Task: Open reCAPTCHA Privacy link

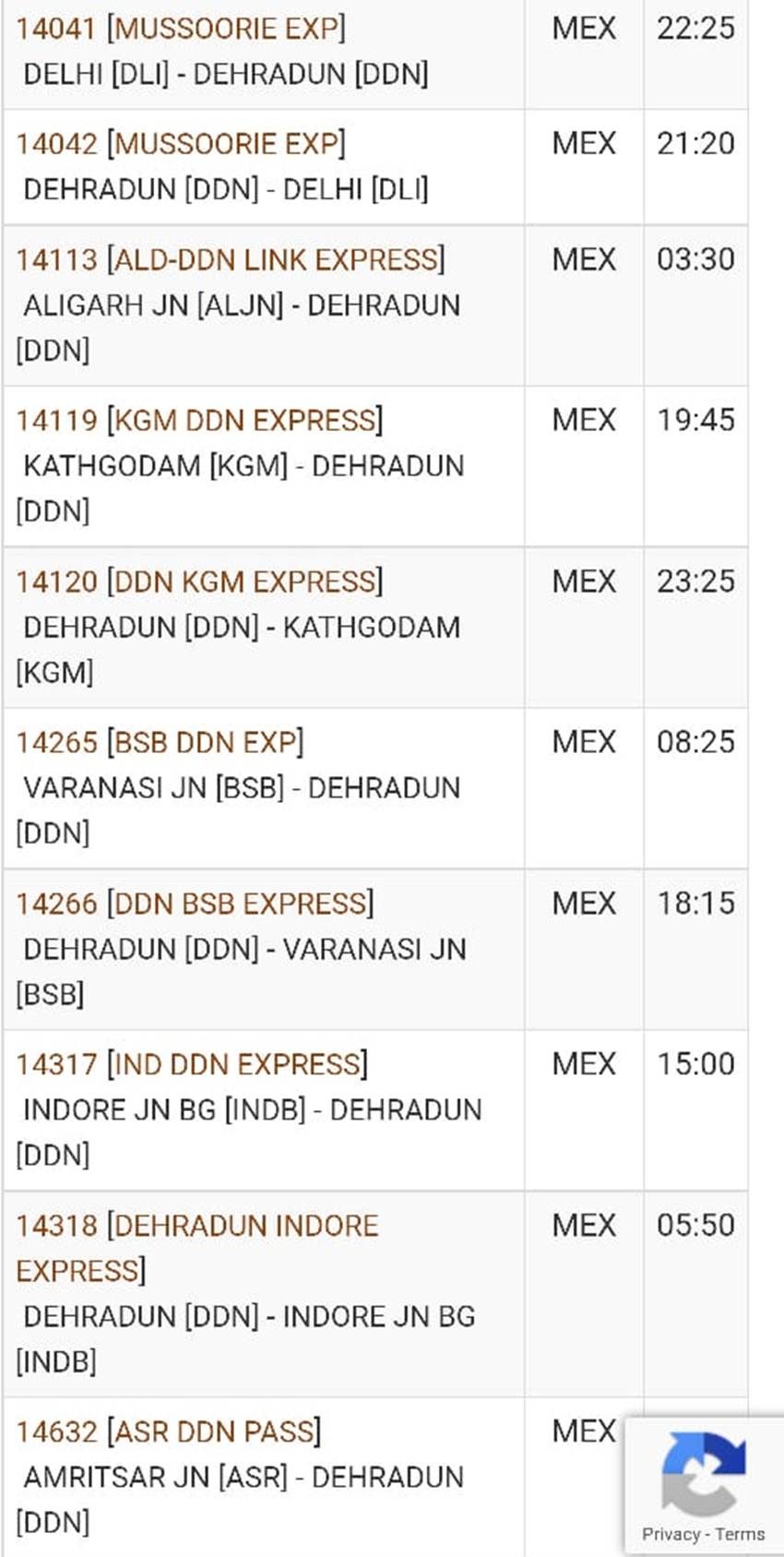Action: (671, 1534)
